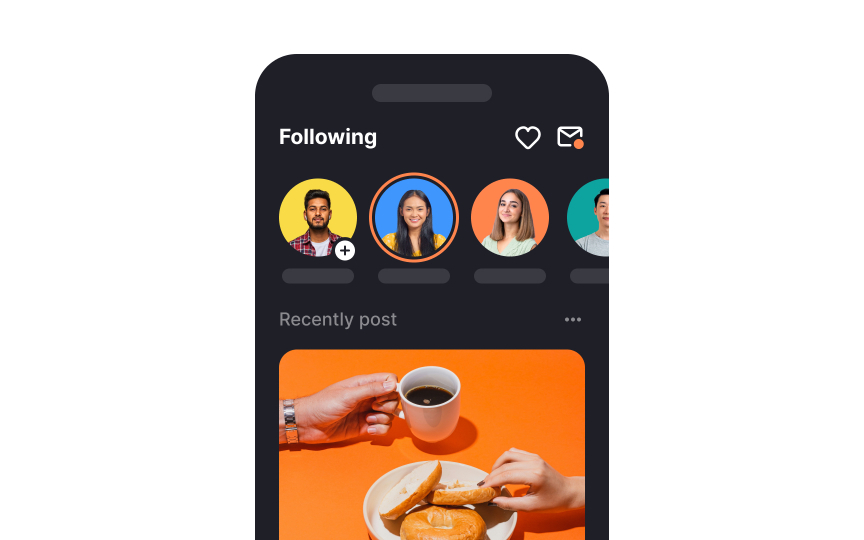Open the coffee and bagel post
864x540 pixels.
(x=432, y=445)
